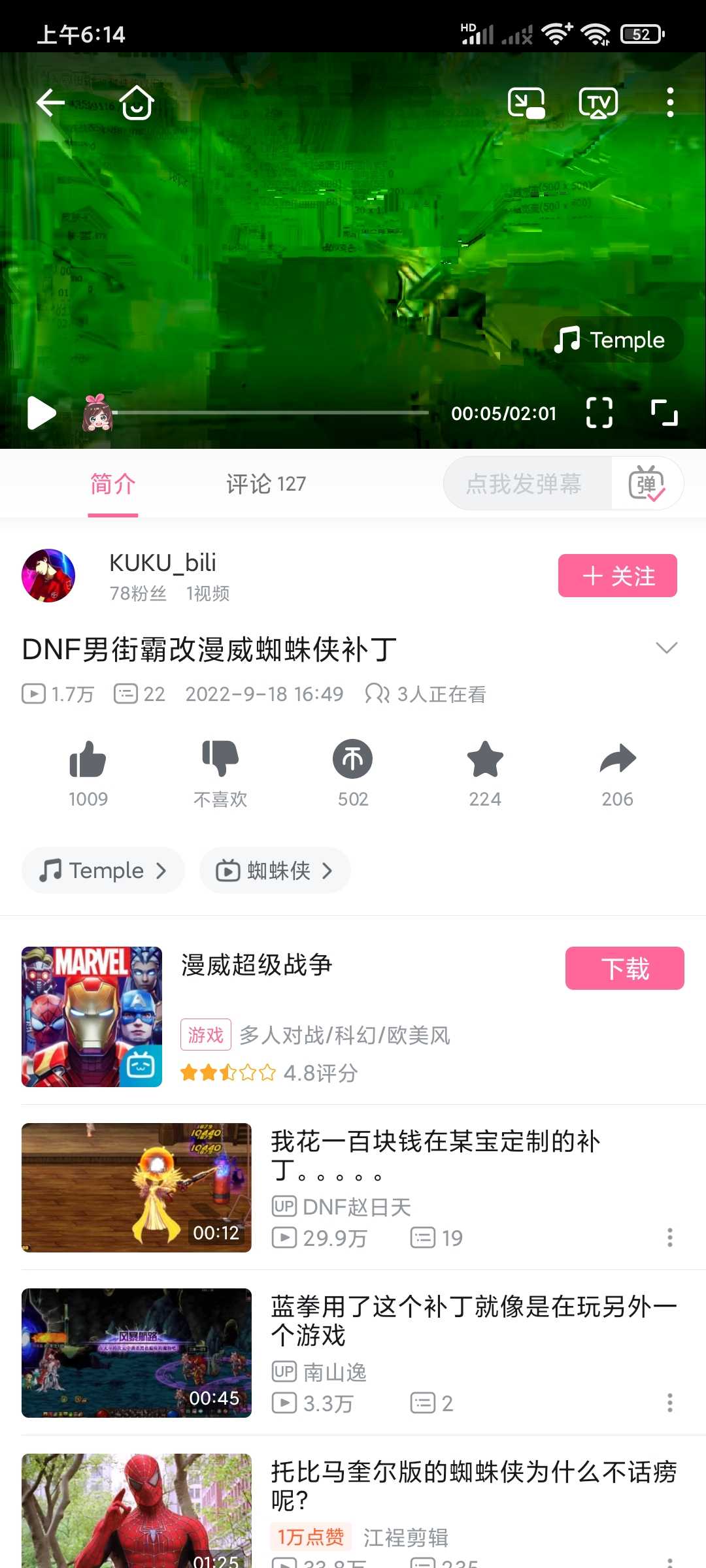706x1568 pixels.
Task: Cast the video to TV
Action: (598, 103)
